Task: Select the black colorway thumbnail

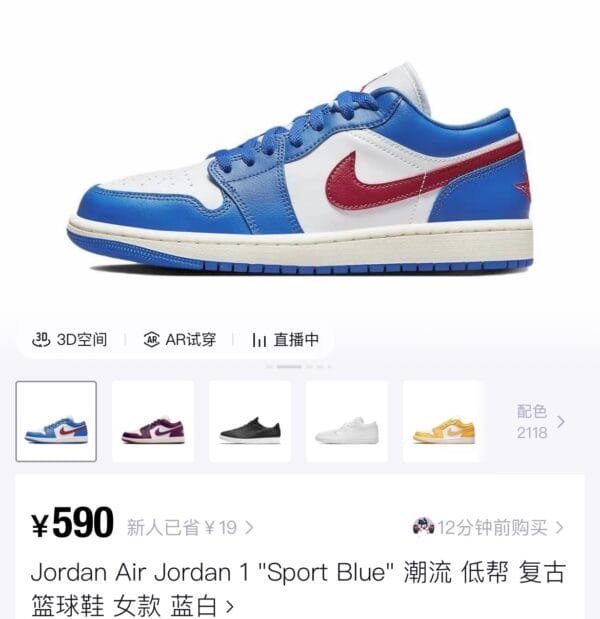Action: click(250, 422)
